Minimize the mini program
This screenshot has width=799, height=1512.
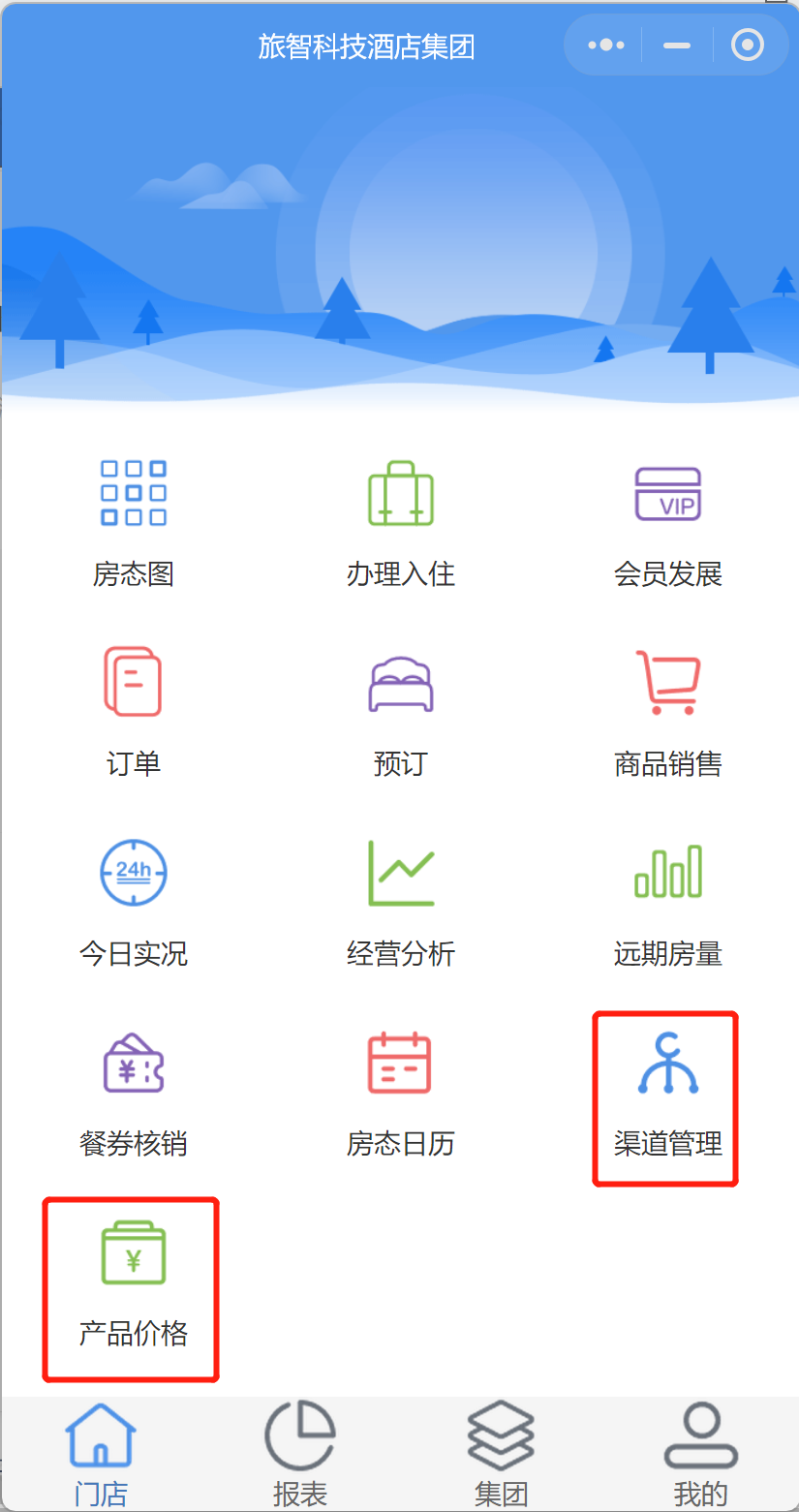[x=676, y=45]
